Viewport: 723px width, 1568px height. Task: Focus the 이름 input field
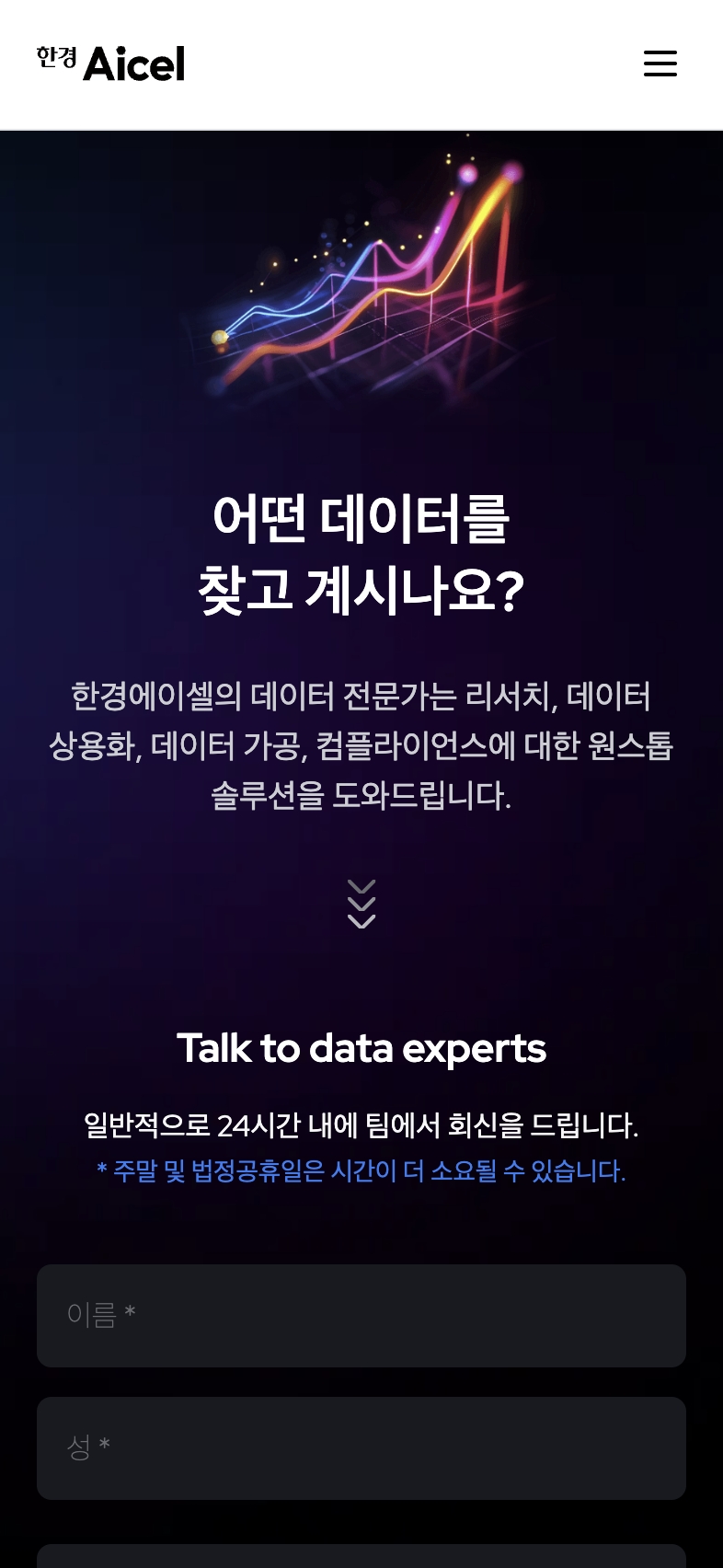[361, 1316]
